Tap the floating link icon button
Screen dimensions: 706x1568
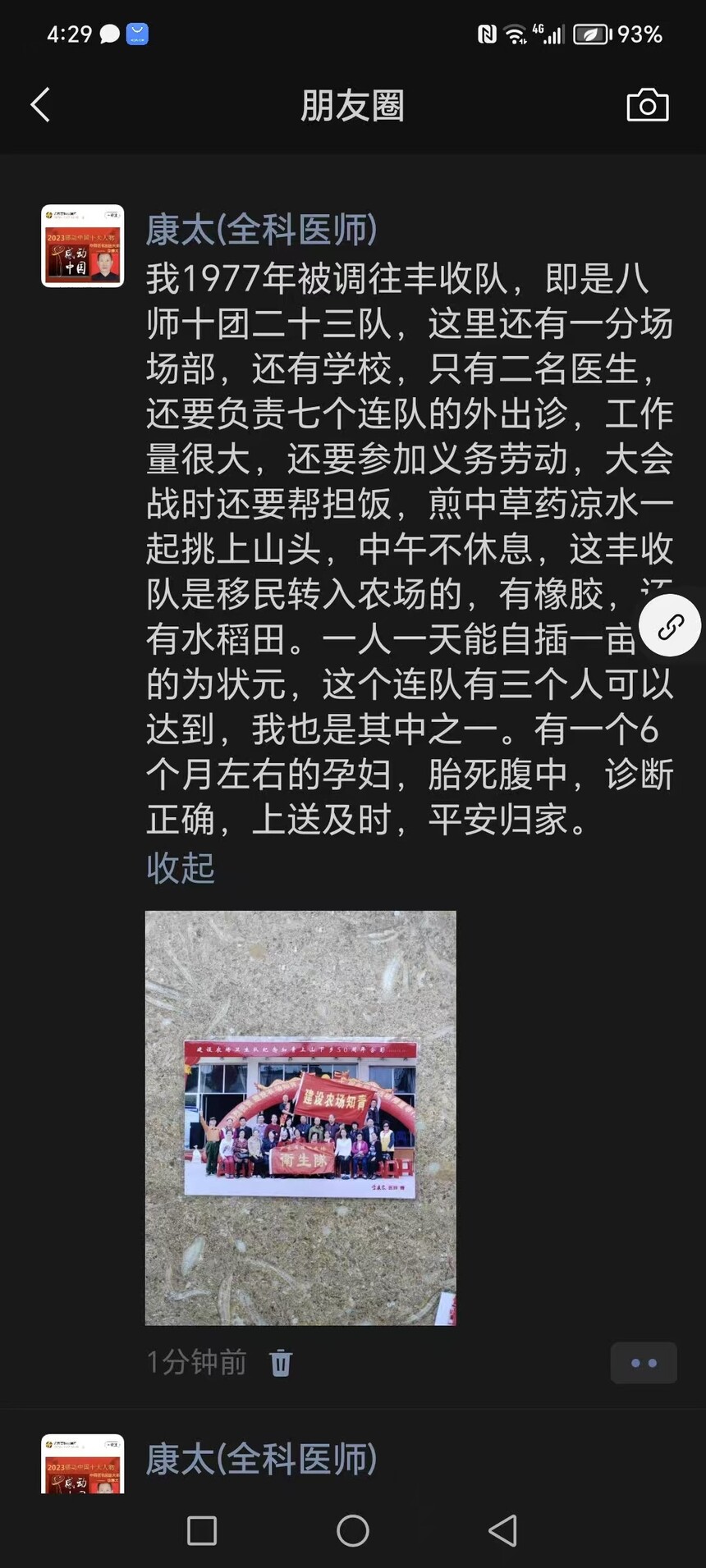[671, 626]
